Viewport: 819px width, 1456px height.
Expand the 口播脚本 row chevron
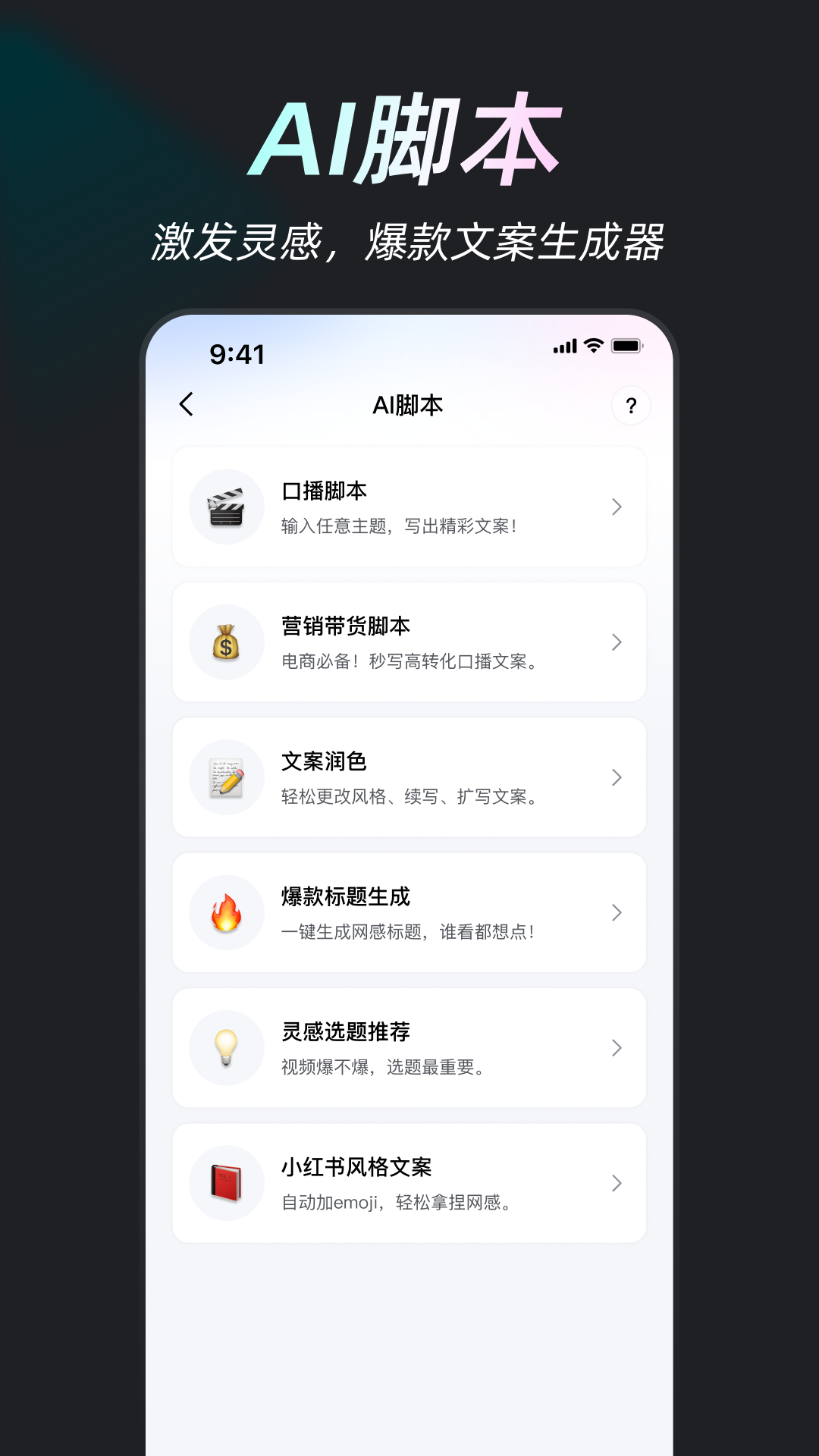pos(617,507)
